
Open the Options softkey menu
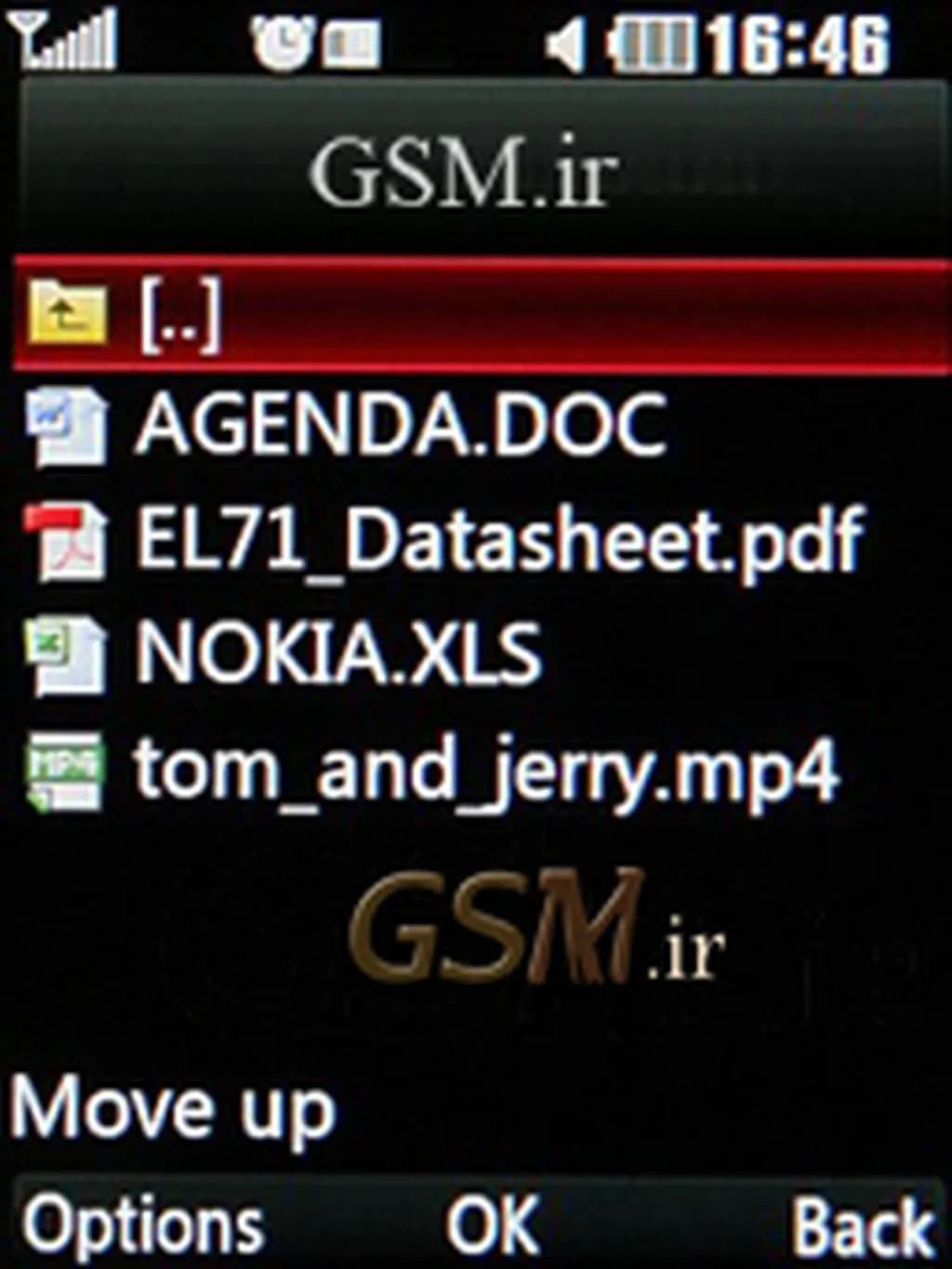pyautogui.click(x=144, y=1225)
